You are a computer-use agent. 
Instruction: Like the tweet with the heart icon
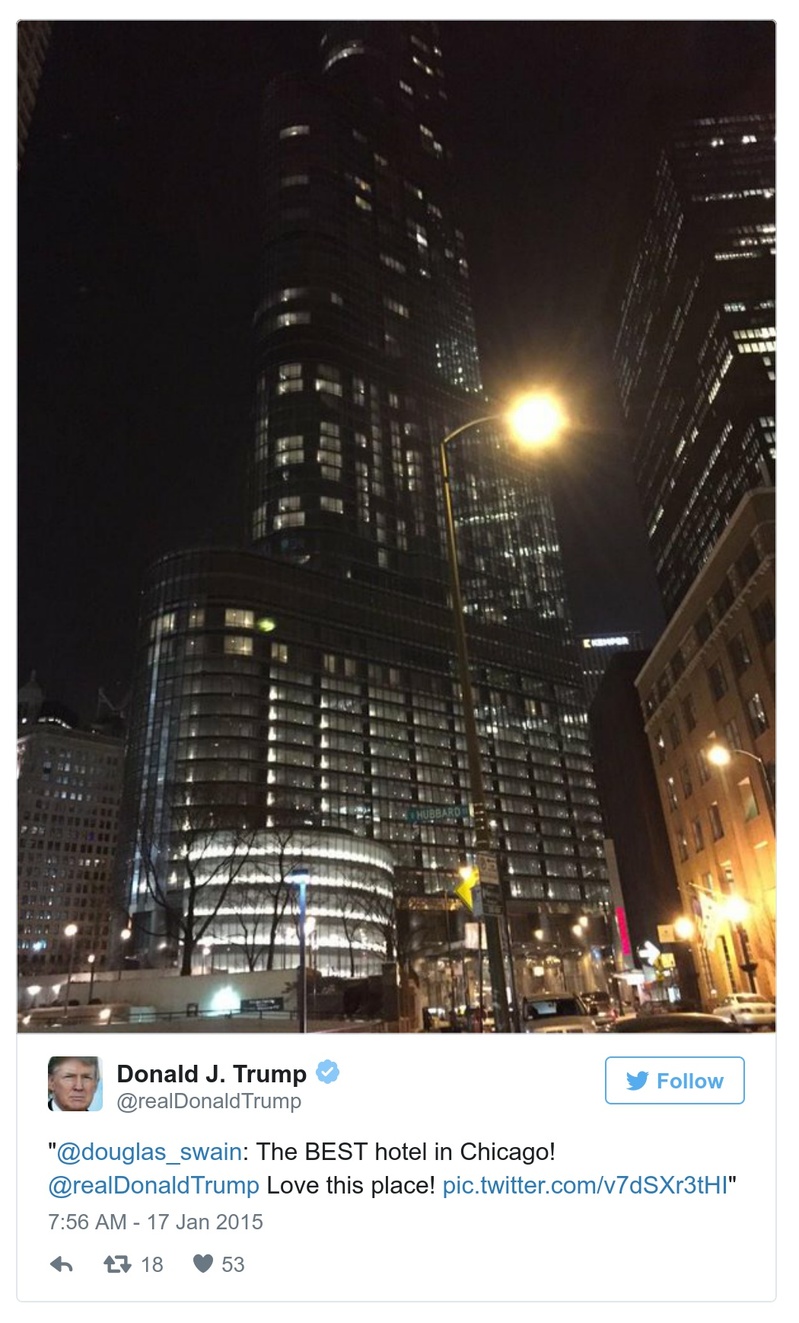pyautogui.click(x=203, y=1264)
